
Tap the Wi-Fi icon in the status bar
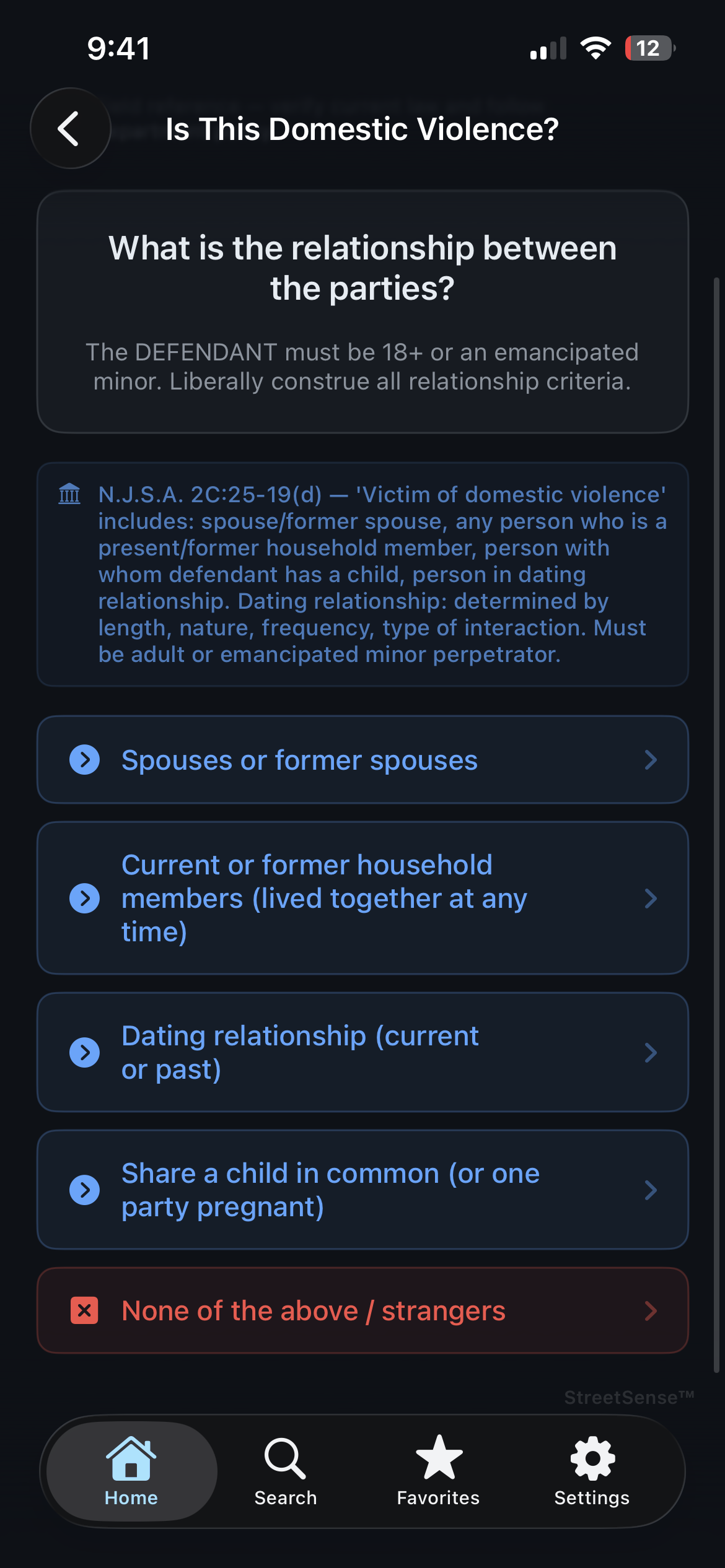click(x=595, y=48)
